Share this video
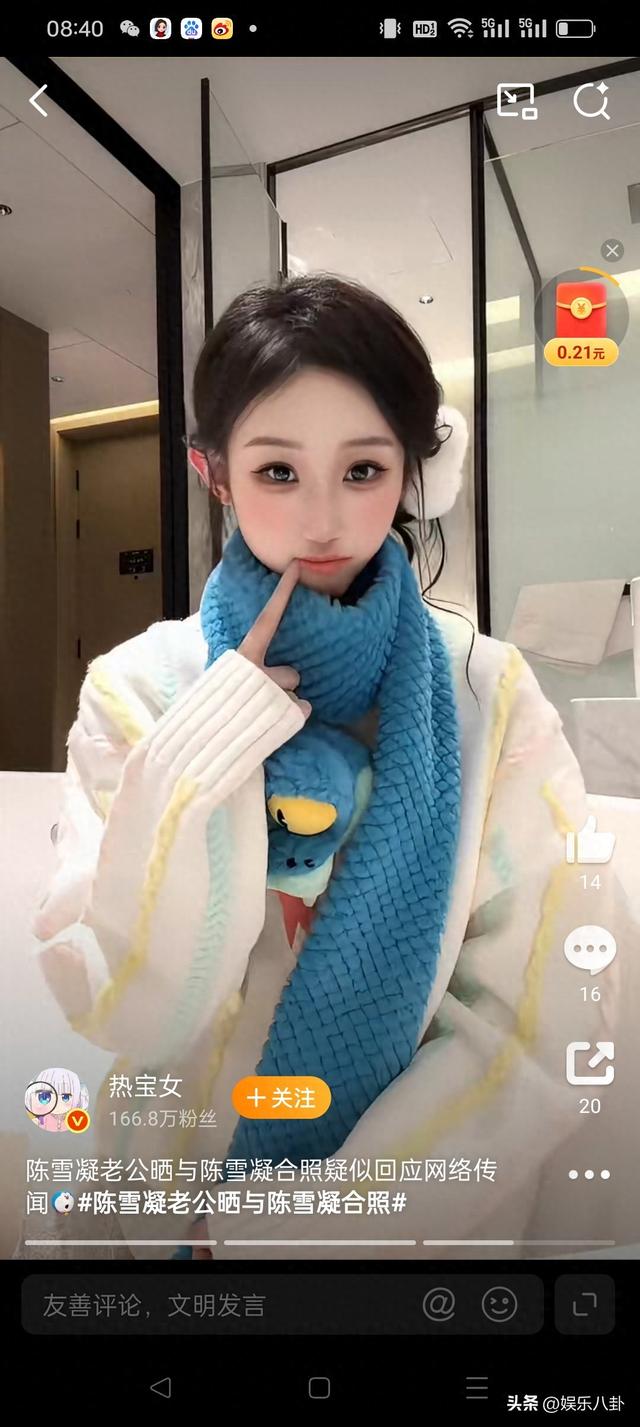640x1427 pixels. click(x=590, y=1064)
